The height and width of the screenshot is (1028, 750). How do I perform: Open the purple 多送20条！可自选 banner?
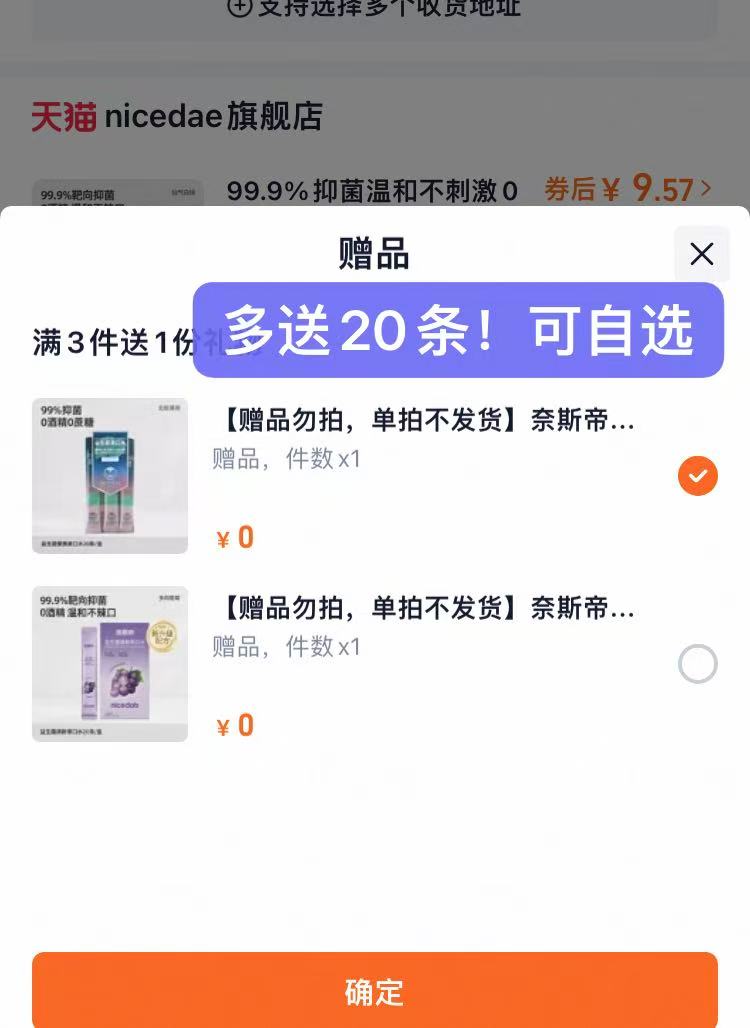460,333
